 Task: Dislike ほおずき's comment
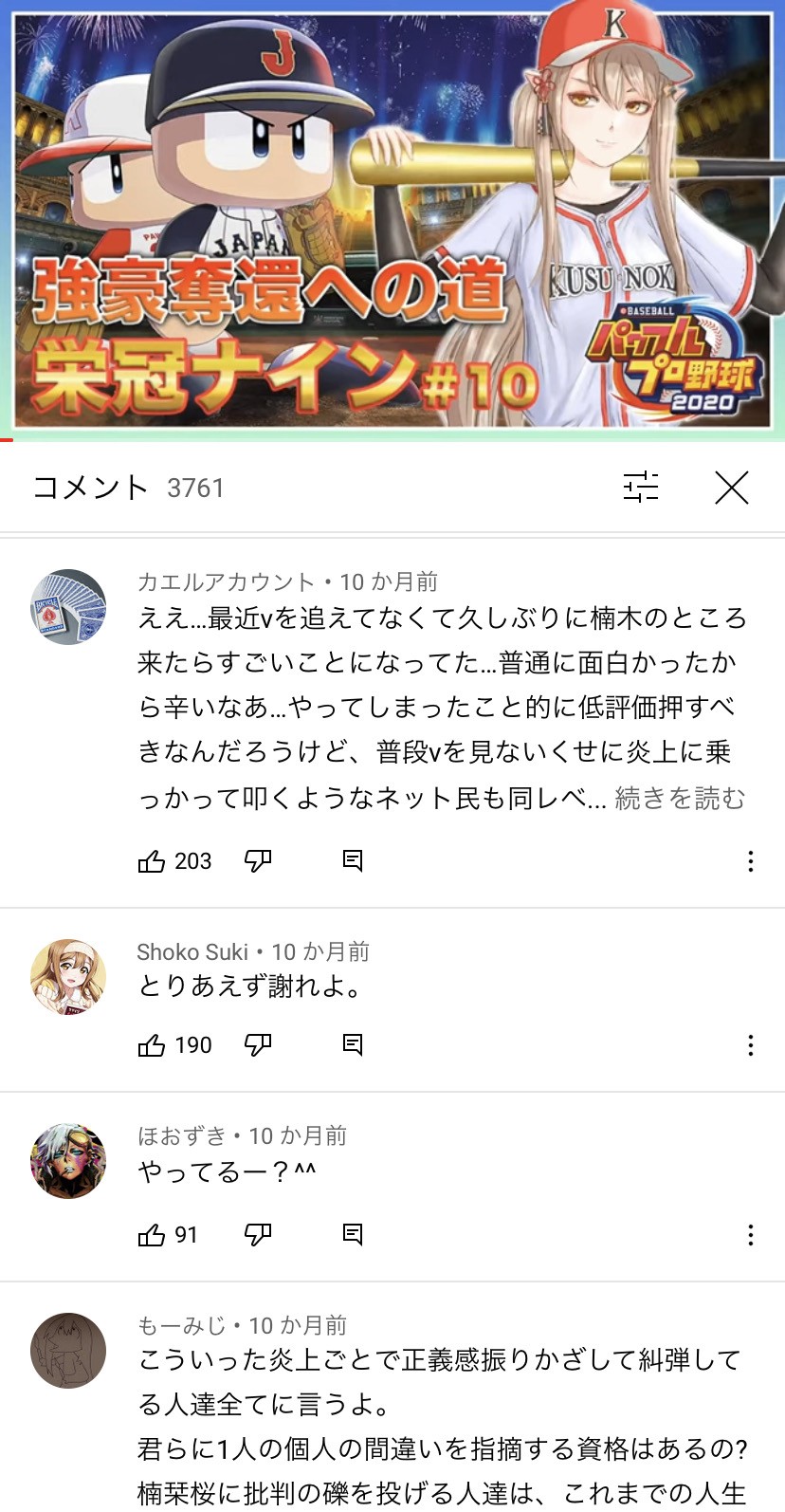258,1234
